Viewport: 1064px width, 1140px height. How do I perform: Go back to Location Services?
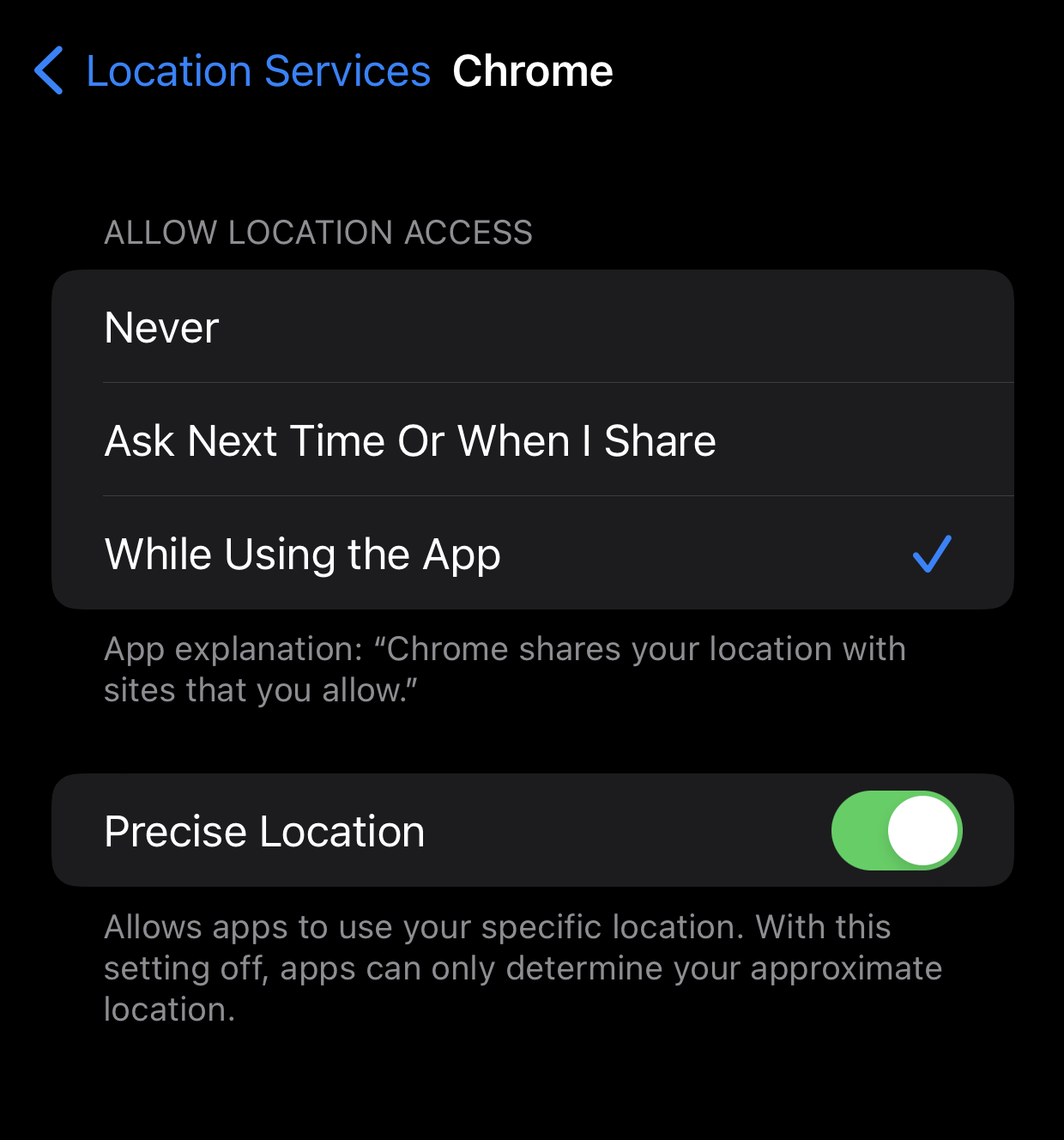[232, 70]
